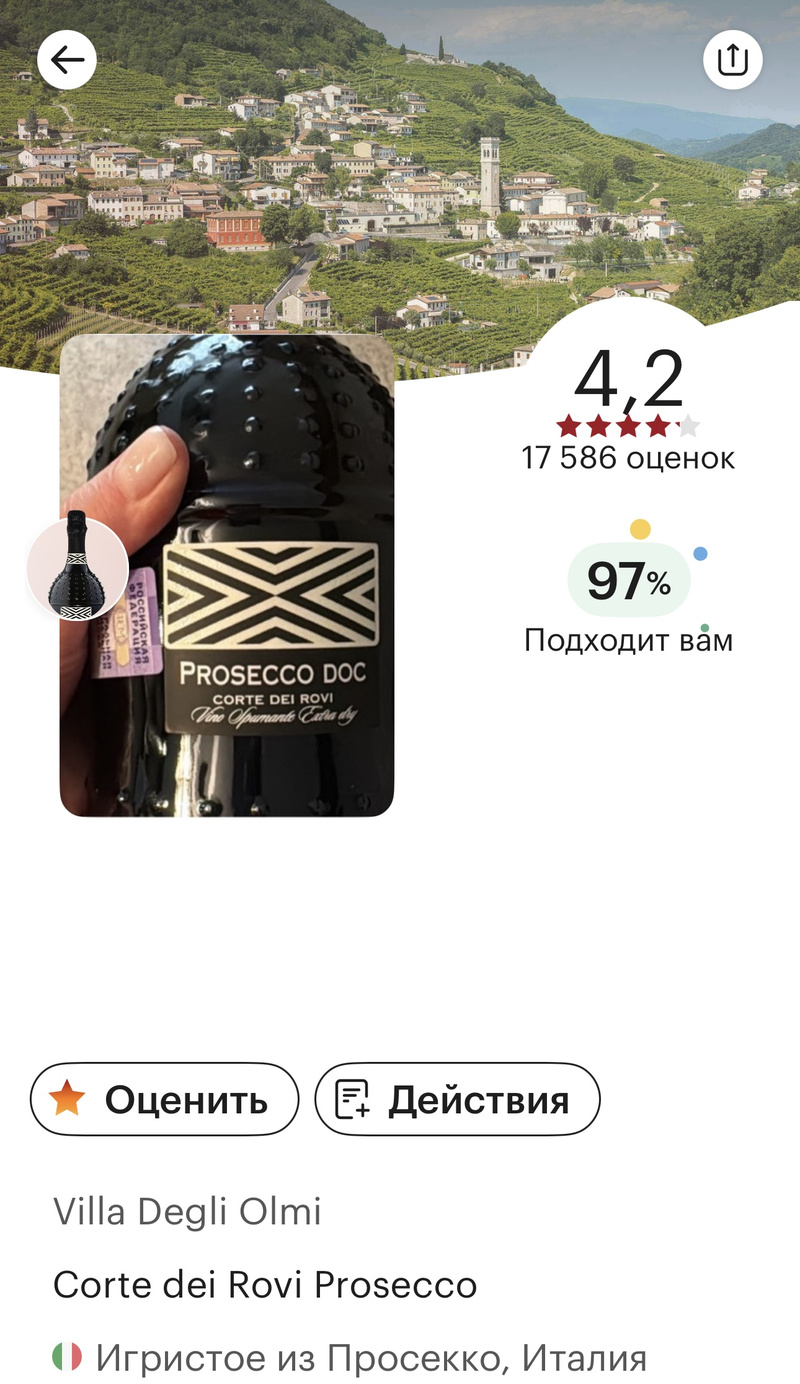Screen dimensions: 800x1384
Task: Tap the Оценить rating button
Action: 165,1099
